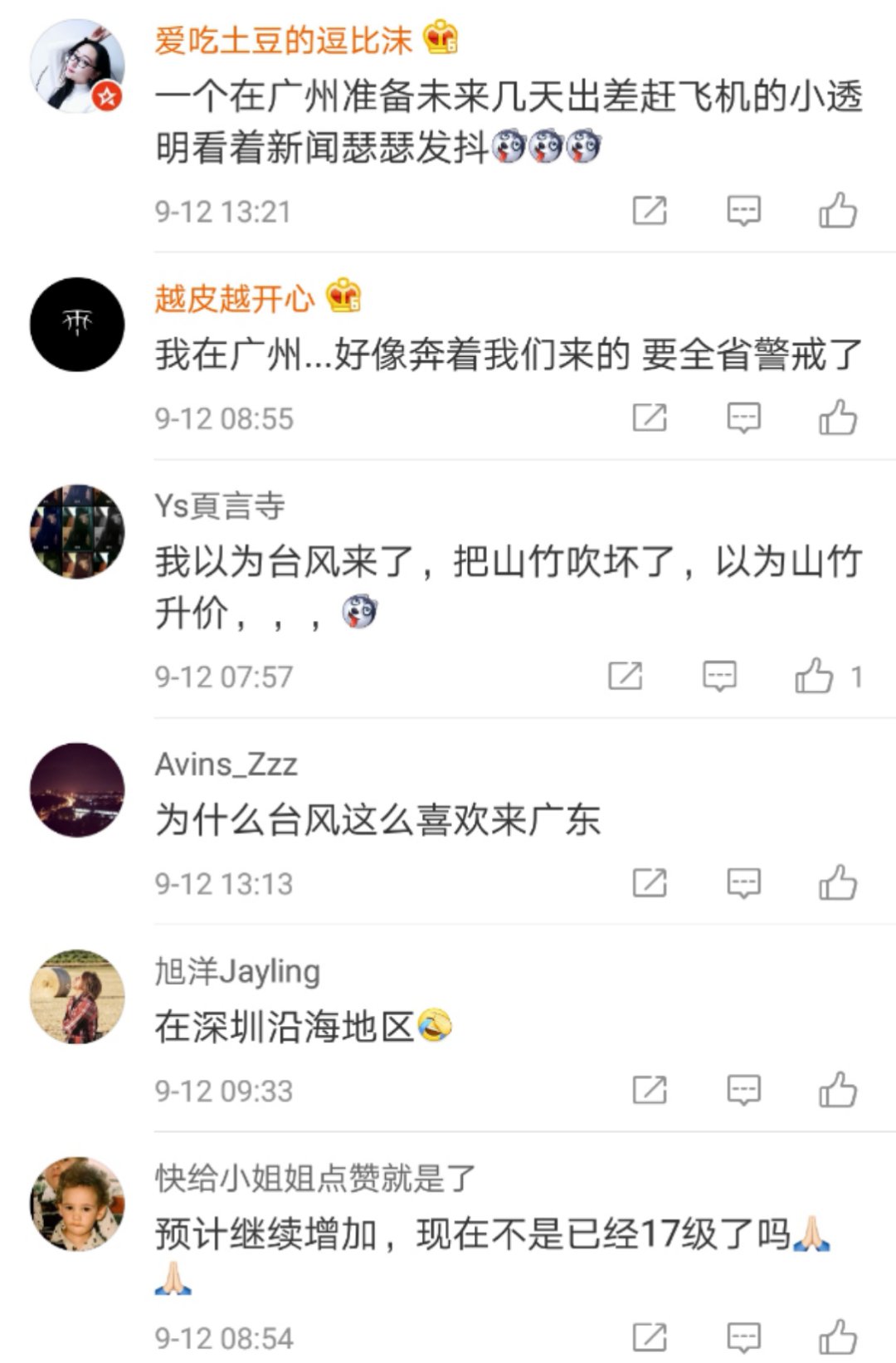Like 越皮越开心's comment
This screenshot has width=896, height=1363.
837,418
